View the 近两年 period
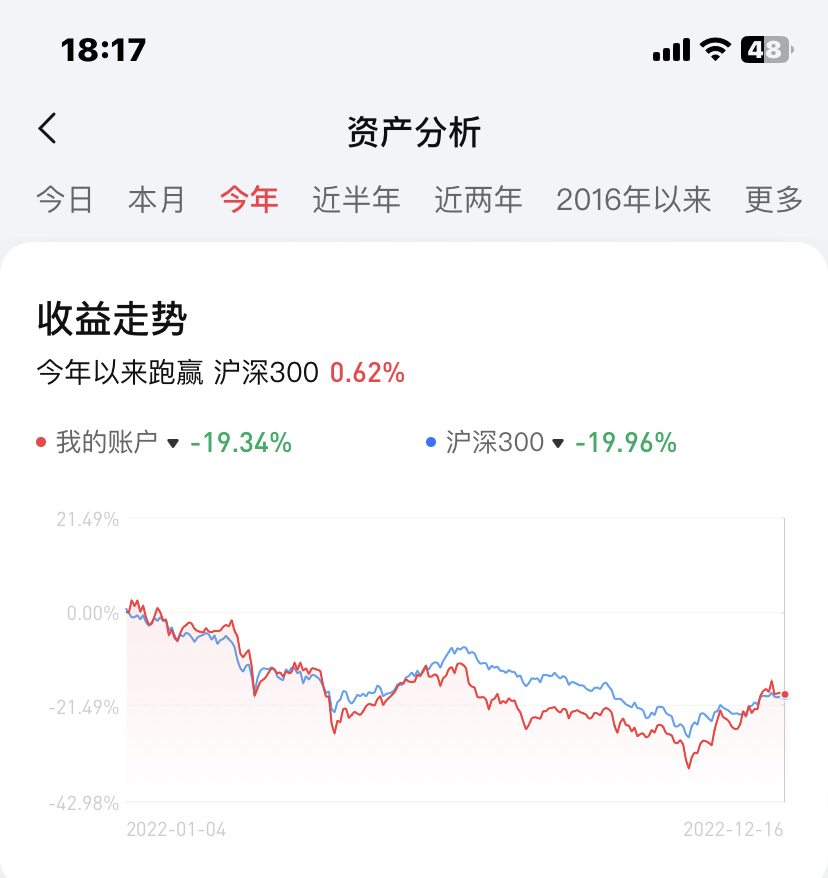828x878 pixels. click(x=478, y=199)
